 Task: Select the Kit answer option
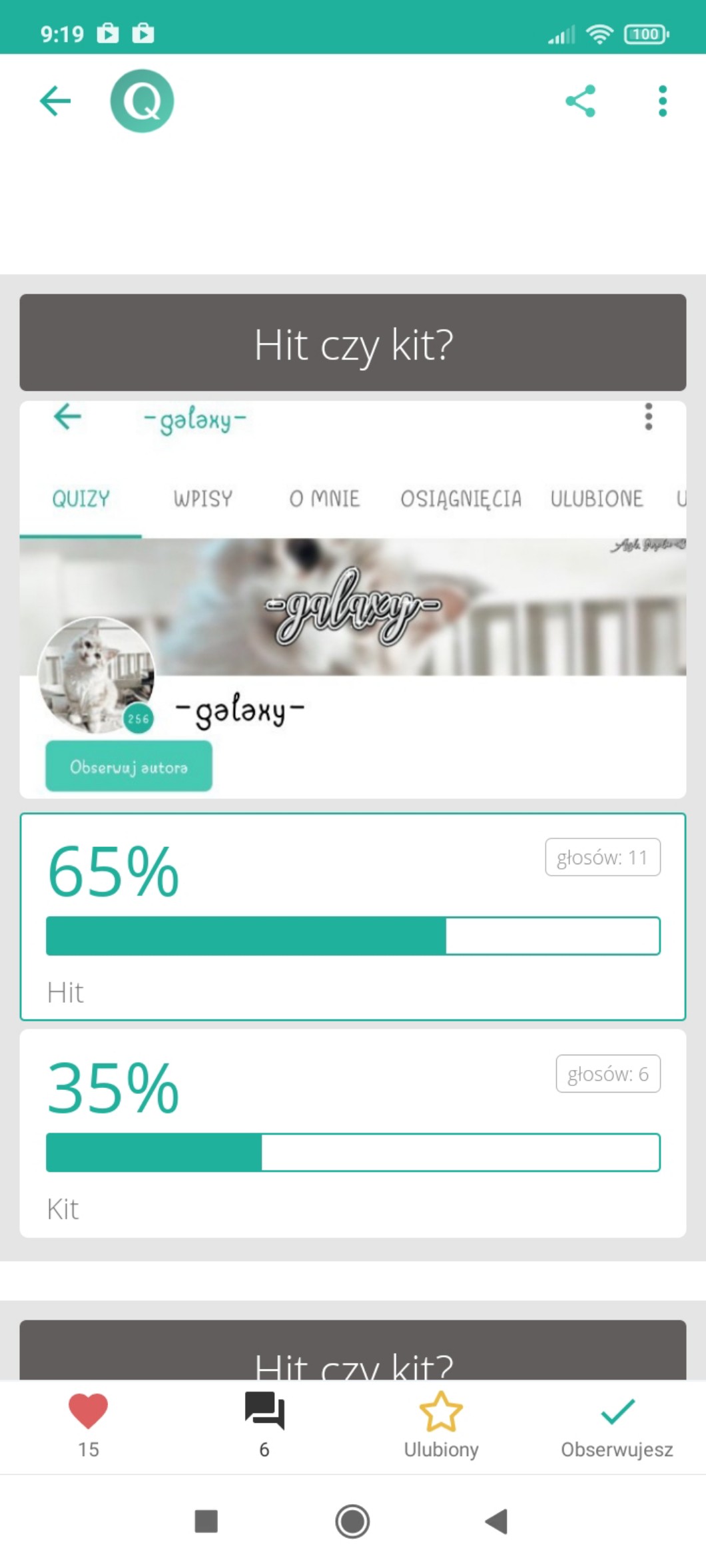(x=353, y=1133)
